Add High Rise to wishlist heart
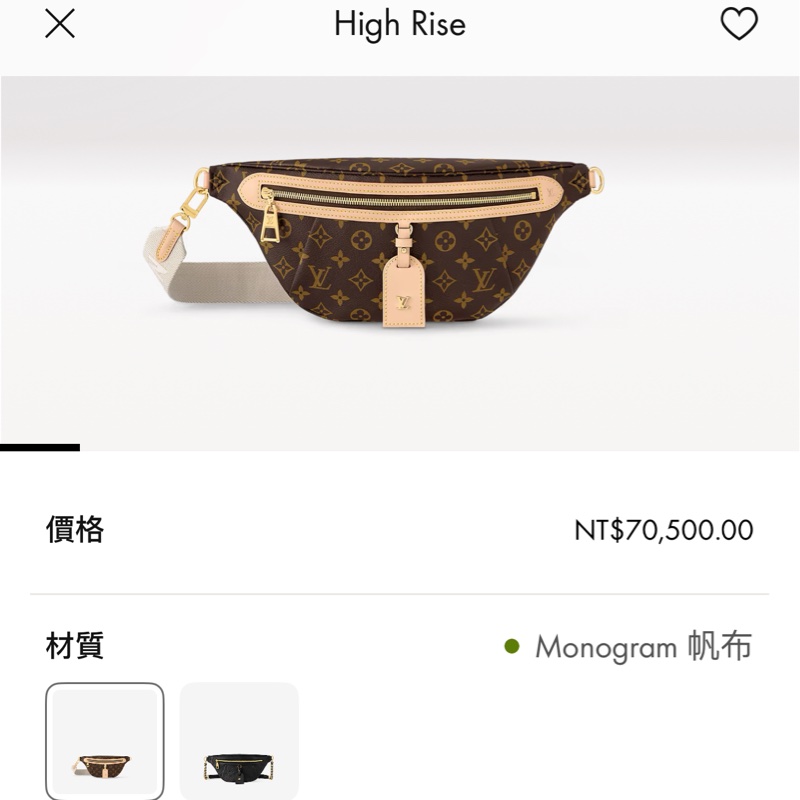This screenshot has width=800, height=800. click(x=739, y=25)
